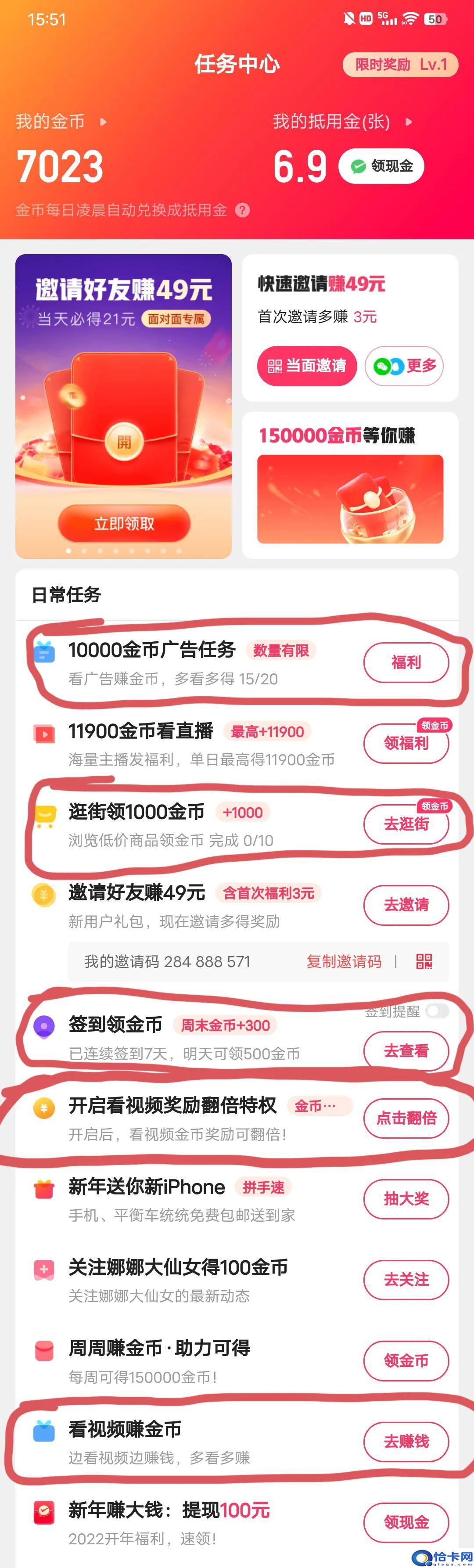Tap 去关注 to follow 娜娜大仙女
The width and height of the screenshot is (474, 1568).
pos(406,1280)
